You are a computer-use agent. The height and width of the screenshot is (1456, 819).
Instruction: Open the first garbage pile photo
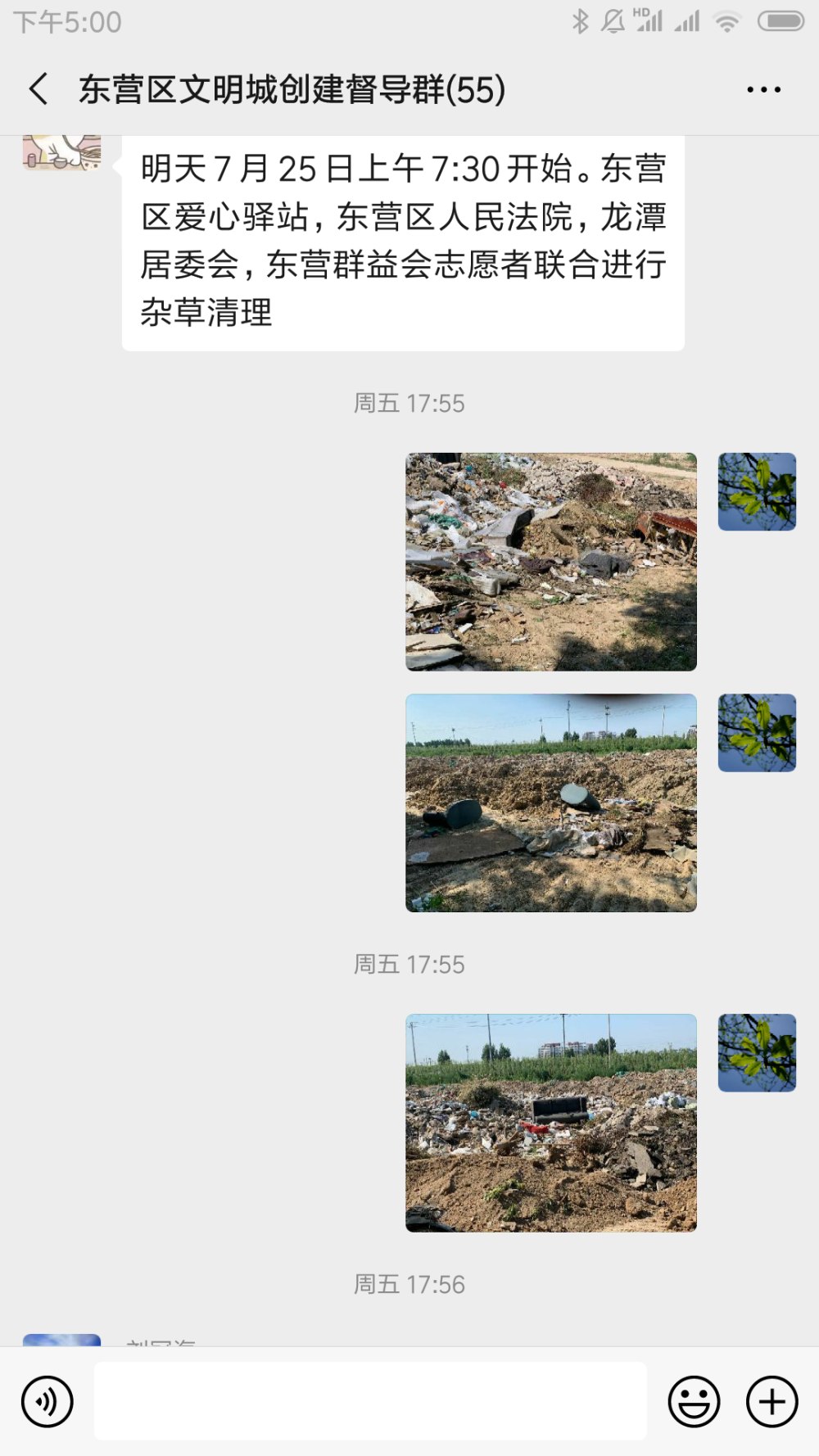pos(551,562)
